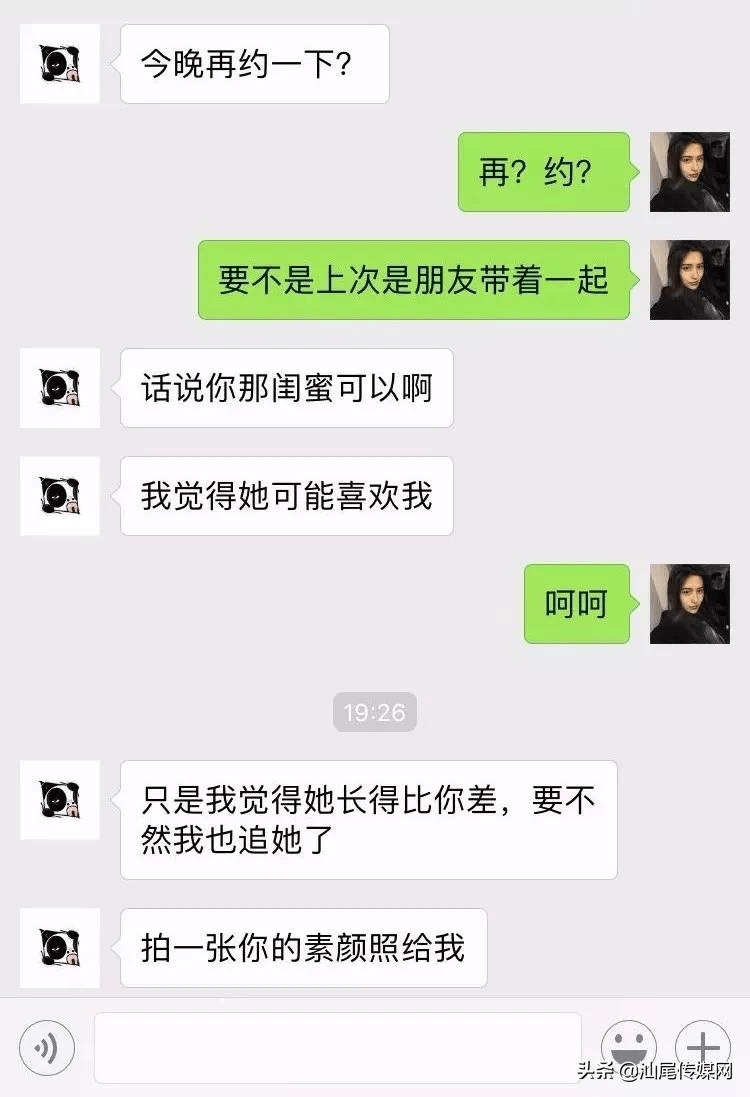750x1097 pixels.
Task: Tap own avatar beside "呵呵" message
Action: pyautogui.click(x=689, y=604)
